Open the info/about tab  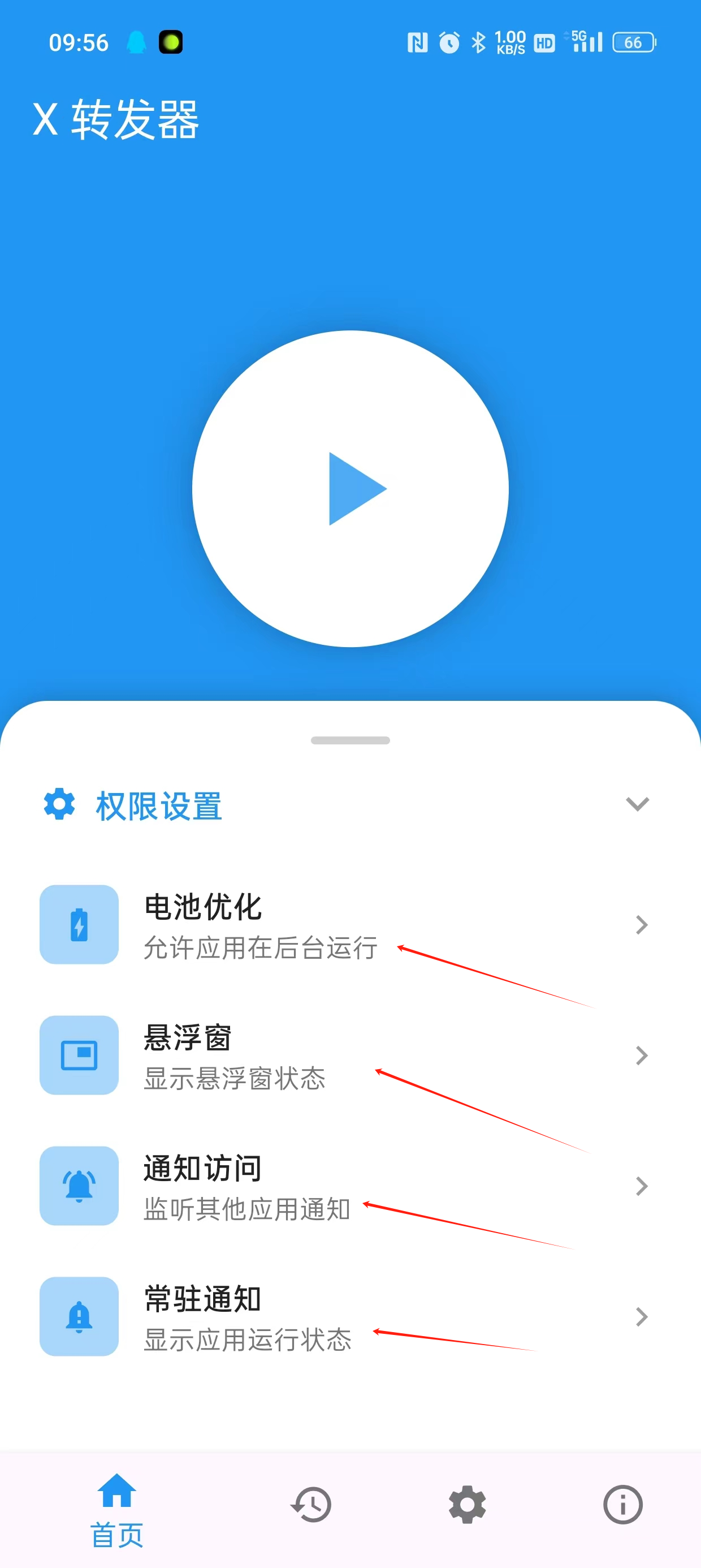click(622, 1505)
